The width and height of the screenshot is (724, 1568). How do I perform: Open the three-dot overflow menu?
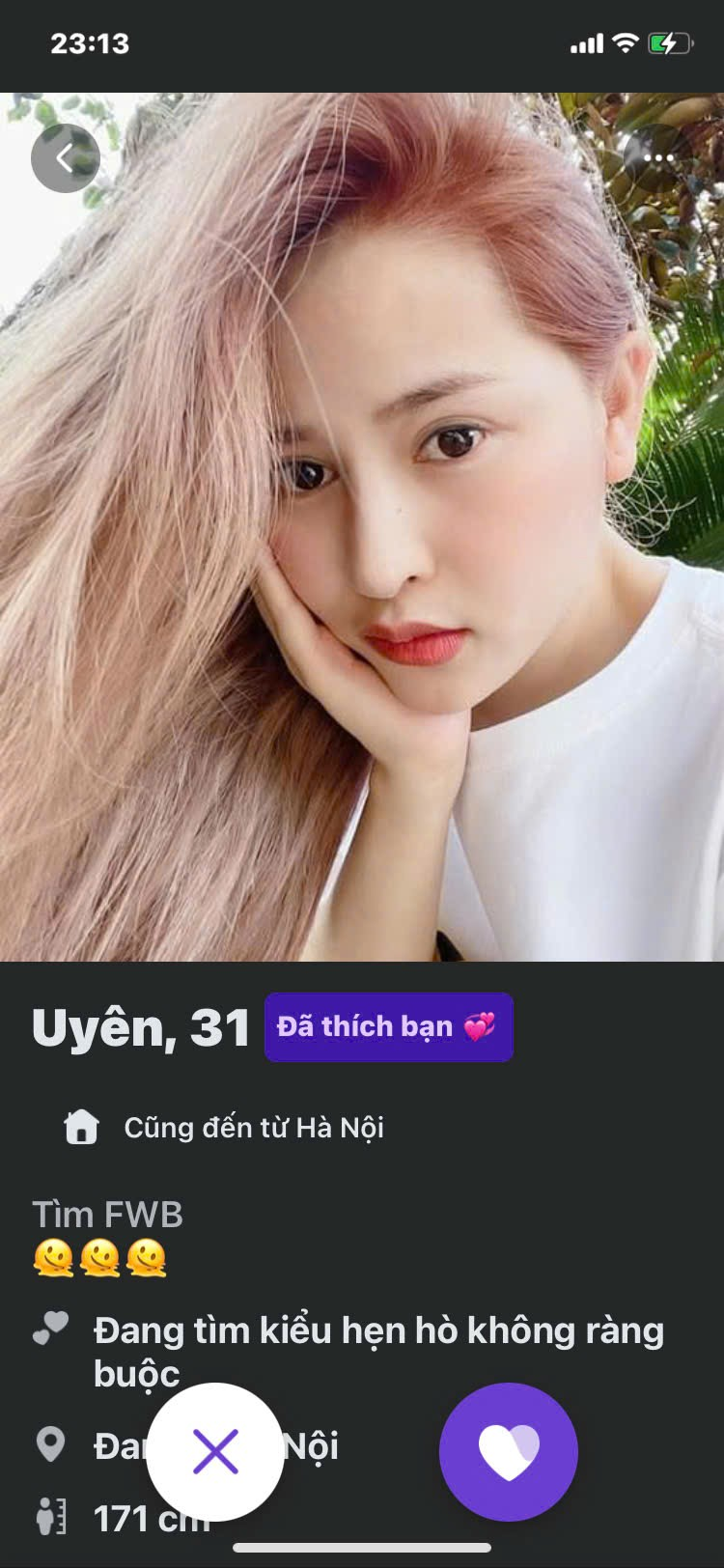tap(658, 158)
